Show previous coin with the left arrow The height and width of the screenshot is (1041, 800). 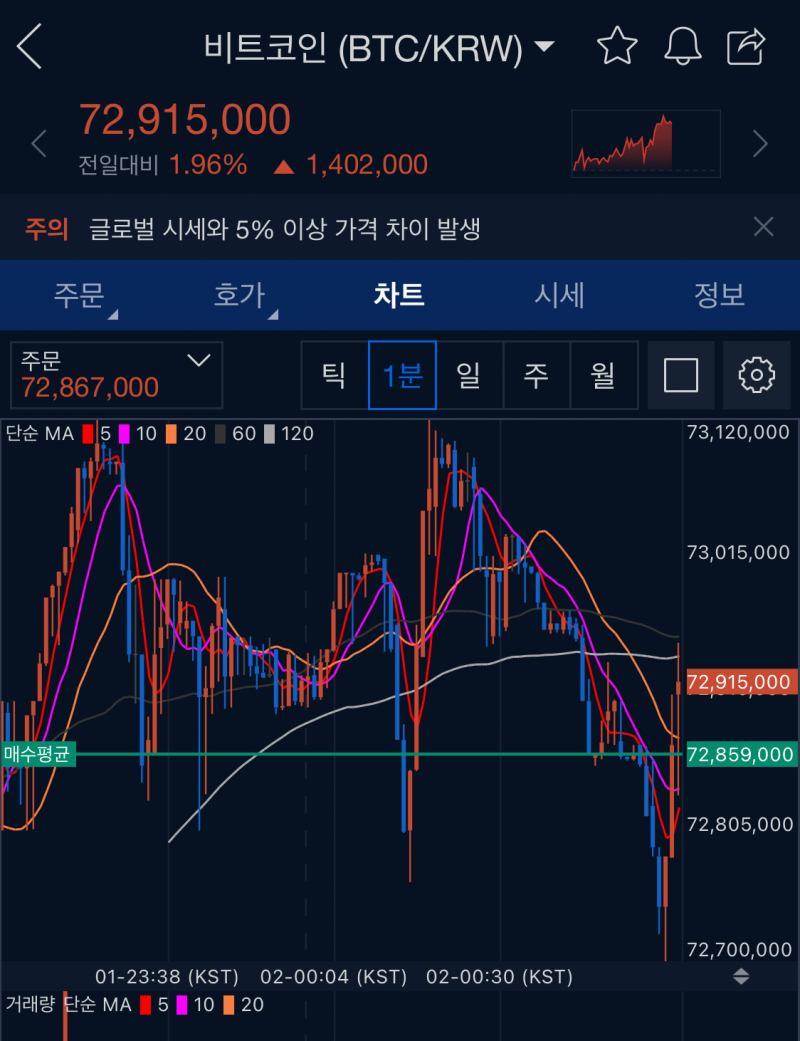(x=38, y=144)
